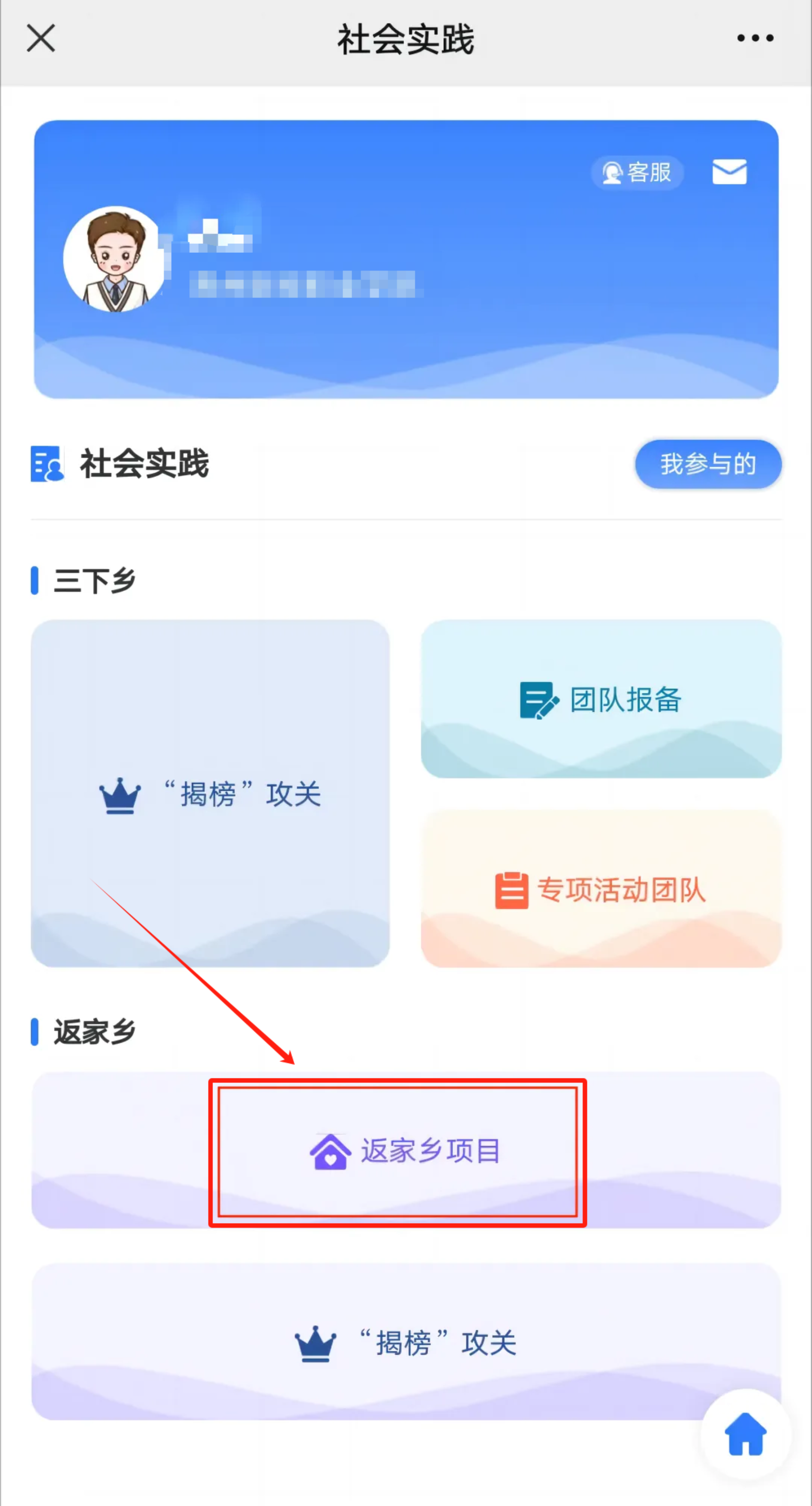The image size is (812, 1506).
Task: Open the mail envelope messages
Action: pos(729,172)
